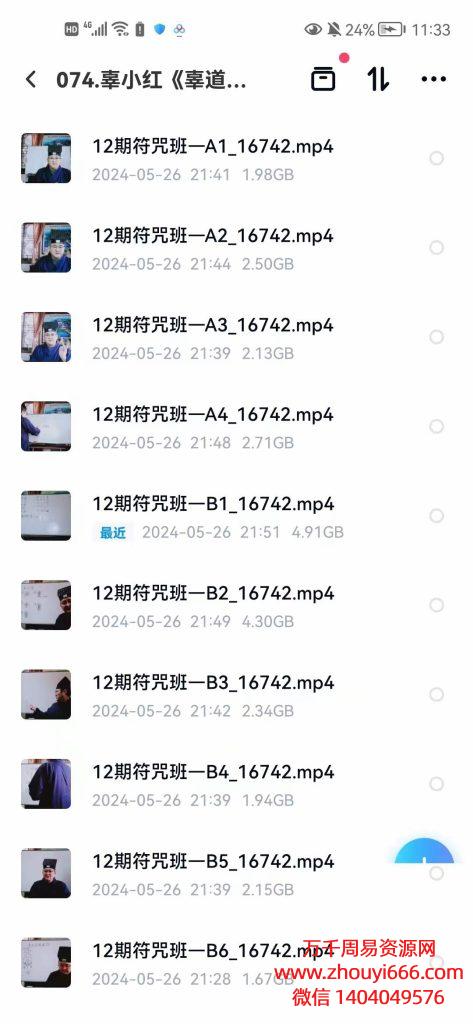Open the three-dot overflow menu
The height and width of the screenshot is (1024, 473).
coord(434,80)
